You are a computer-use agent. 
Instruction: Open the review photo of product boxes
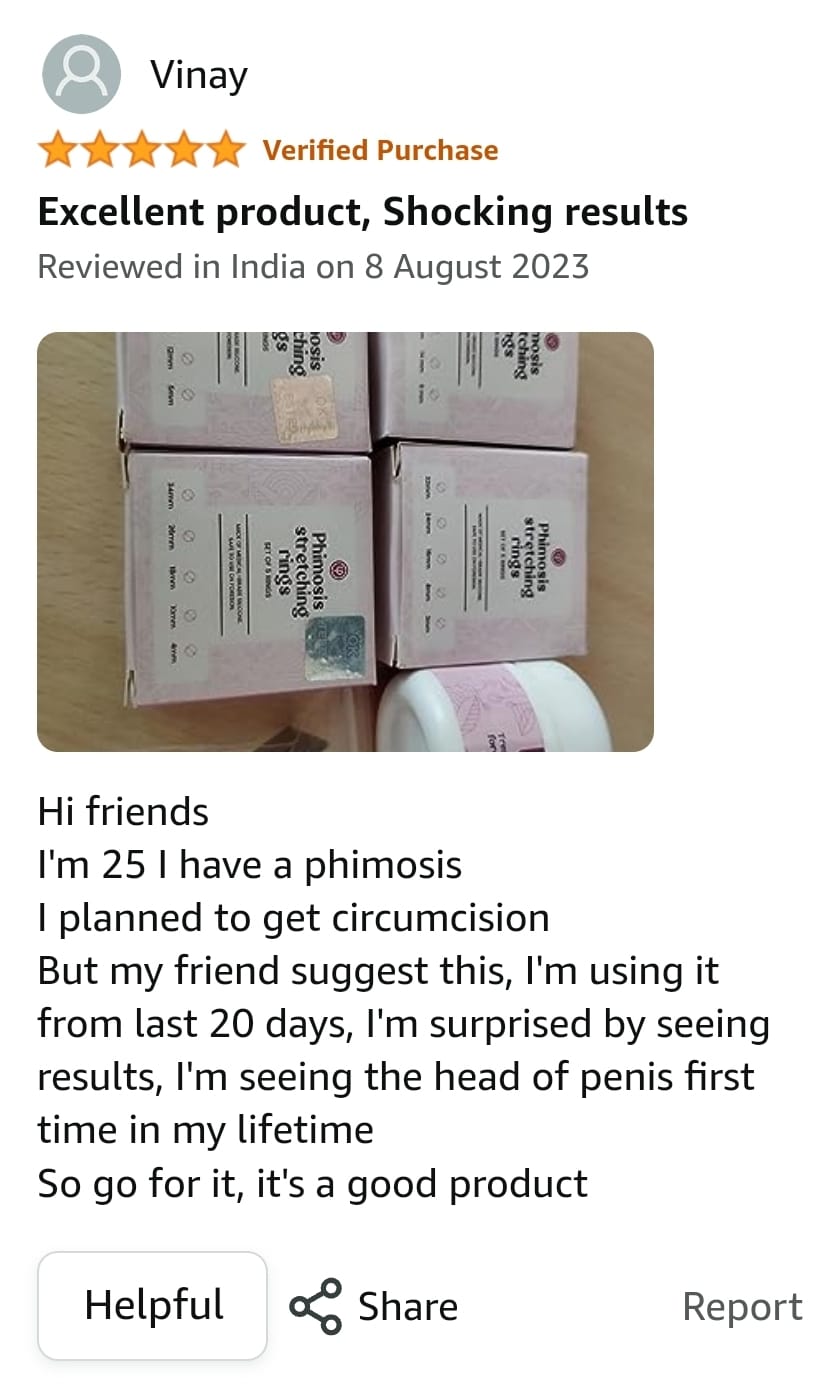point(345,541)
